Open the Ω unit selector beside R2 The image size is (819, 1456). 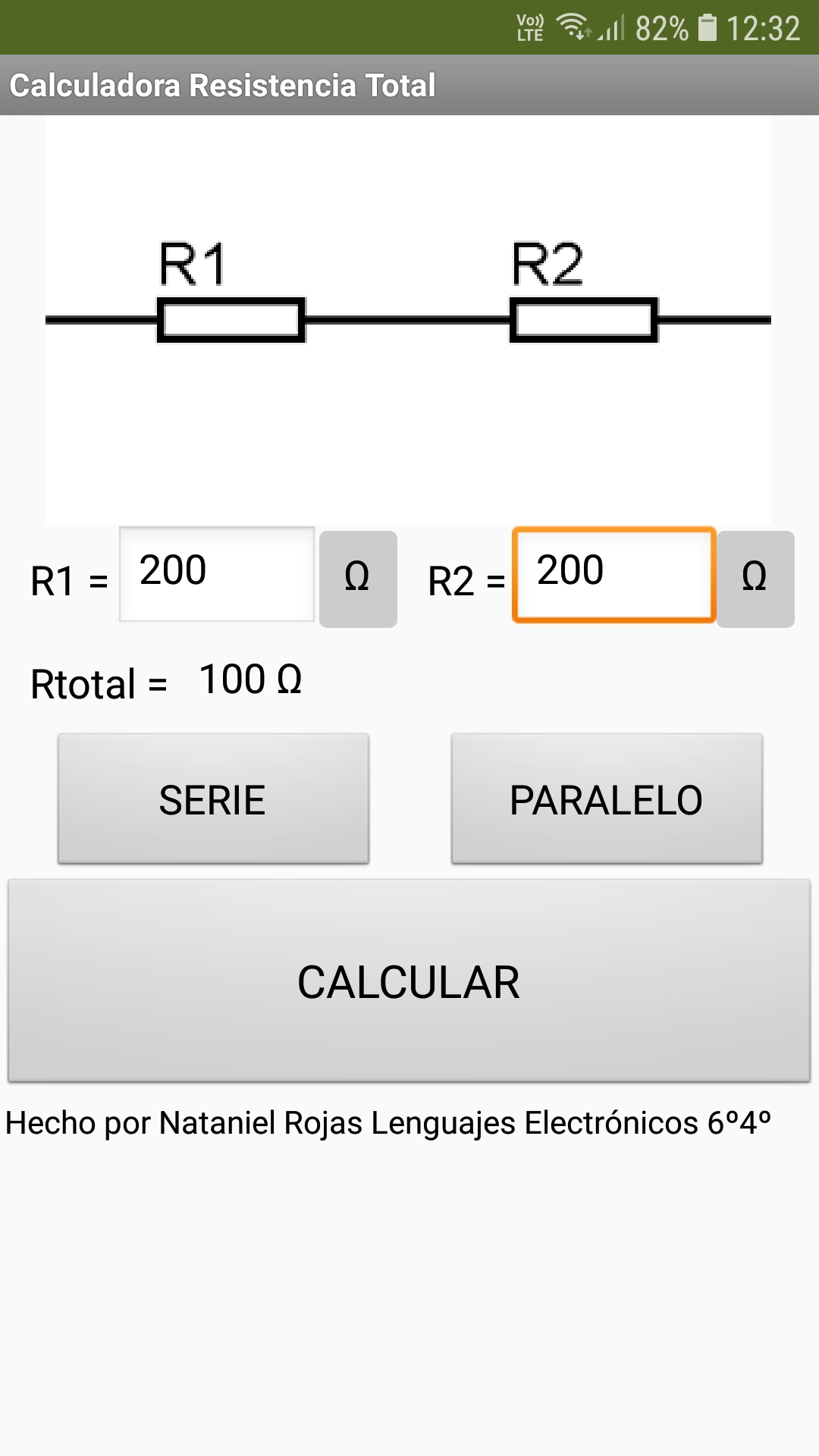tap(755, 579)
